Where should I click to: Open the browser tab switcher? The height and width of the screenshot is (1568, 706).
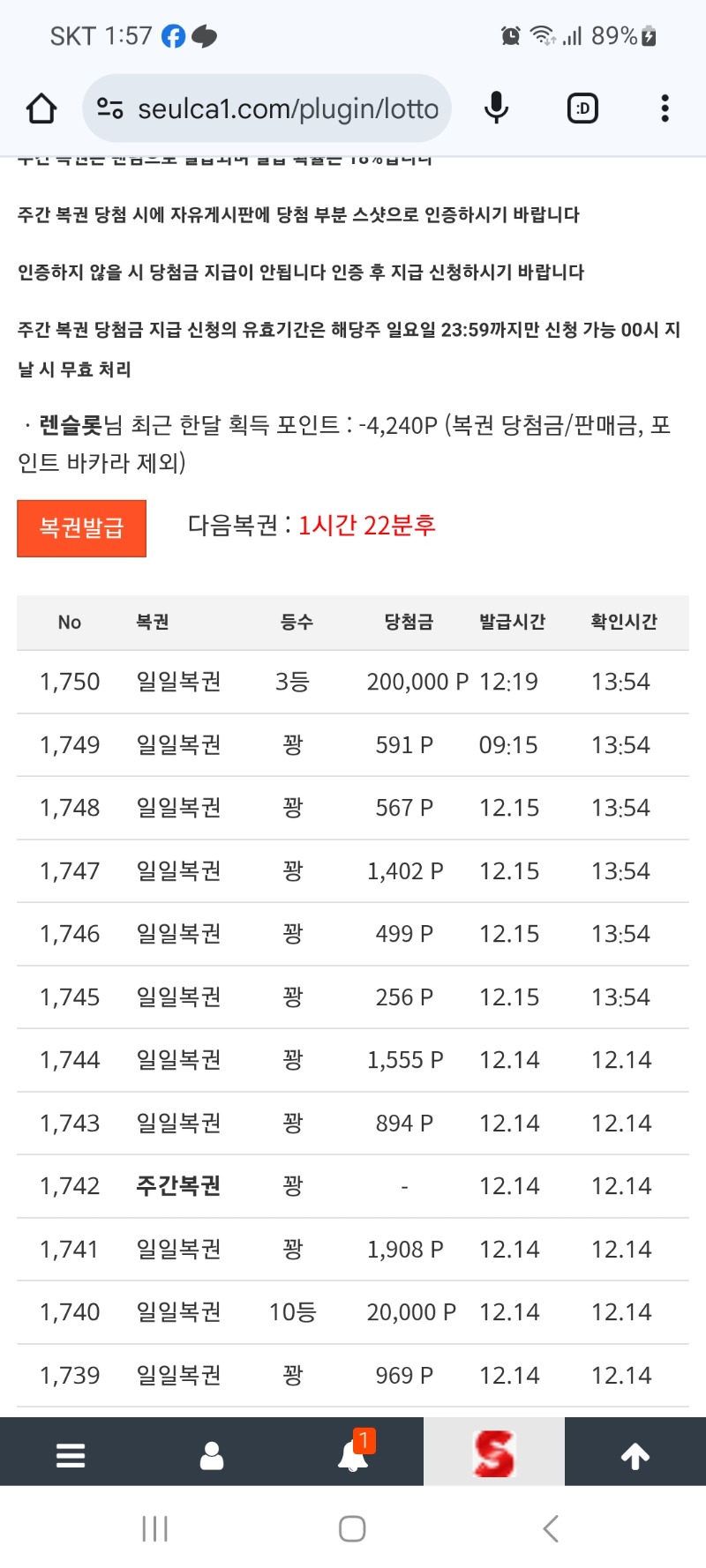(582, 108)
